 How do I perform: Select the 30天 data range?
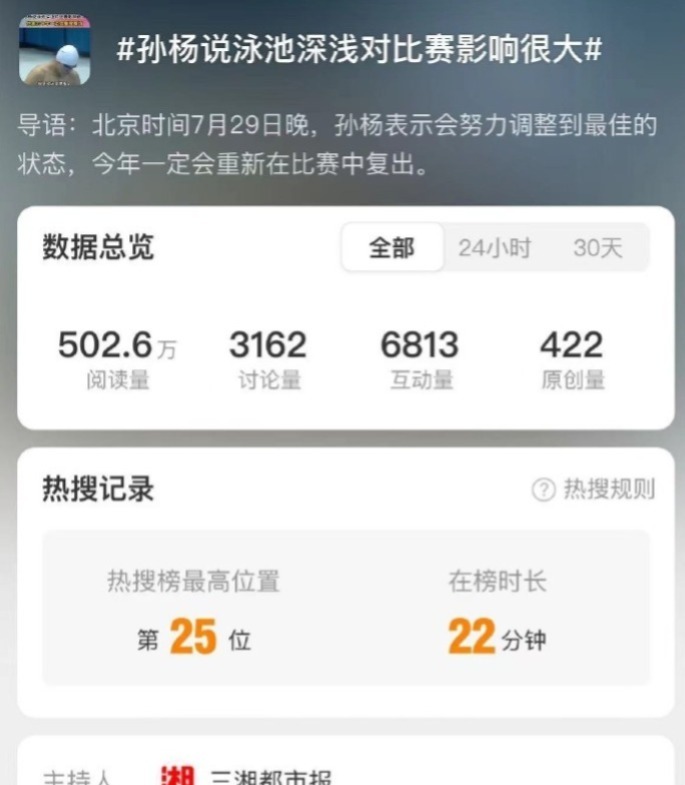597,248
